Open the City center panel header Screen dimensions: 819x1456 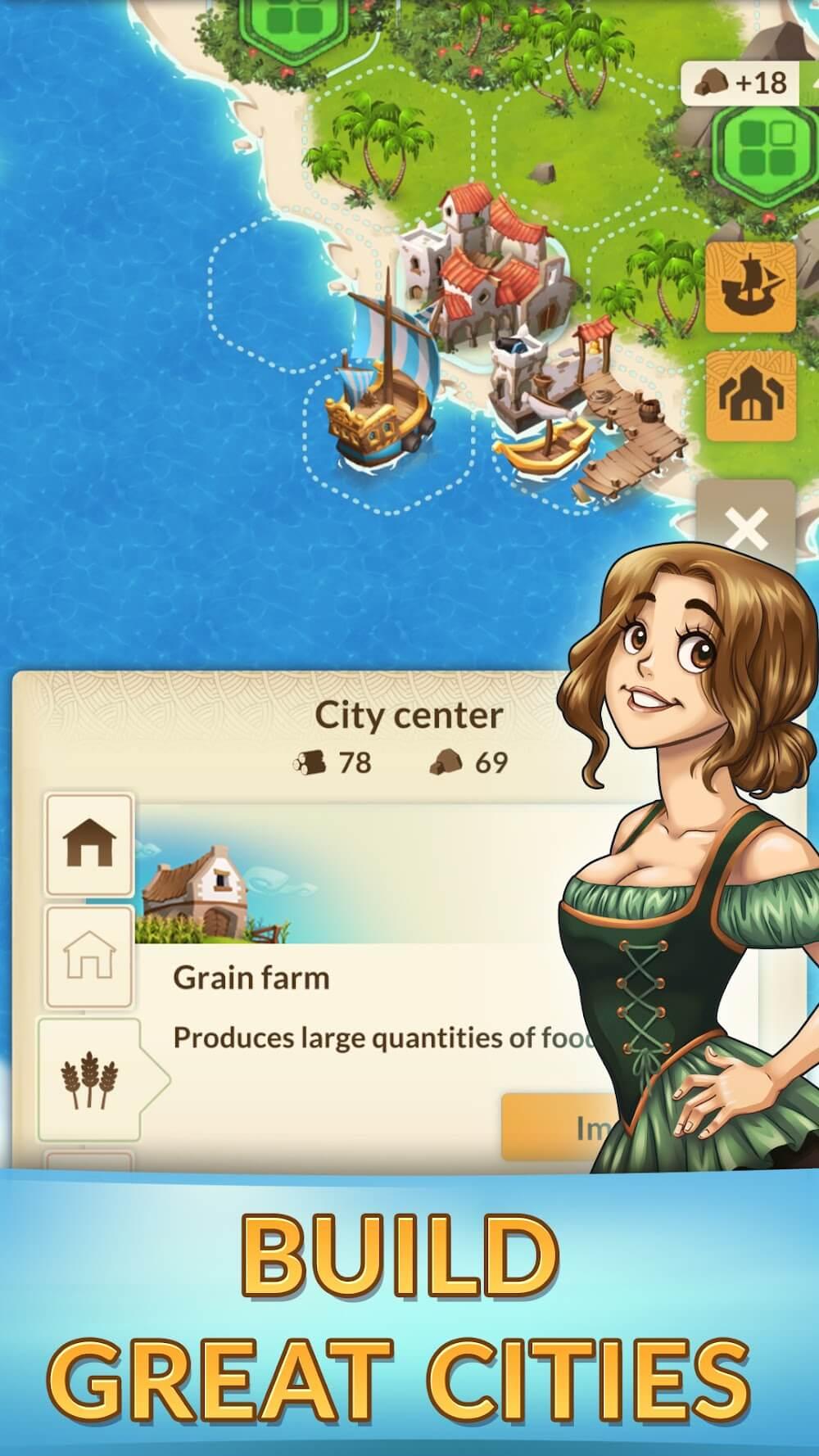coord(409,714)
